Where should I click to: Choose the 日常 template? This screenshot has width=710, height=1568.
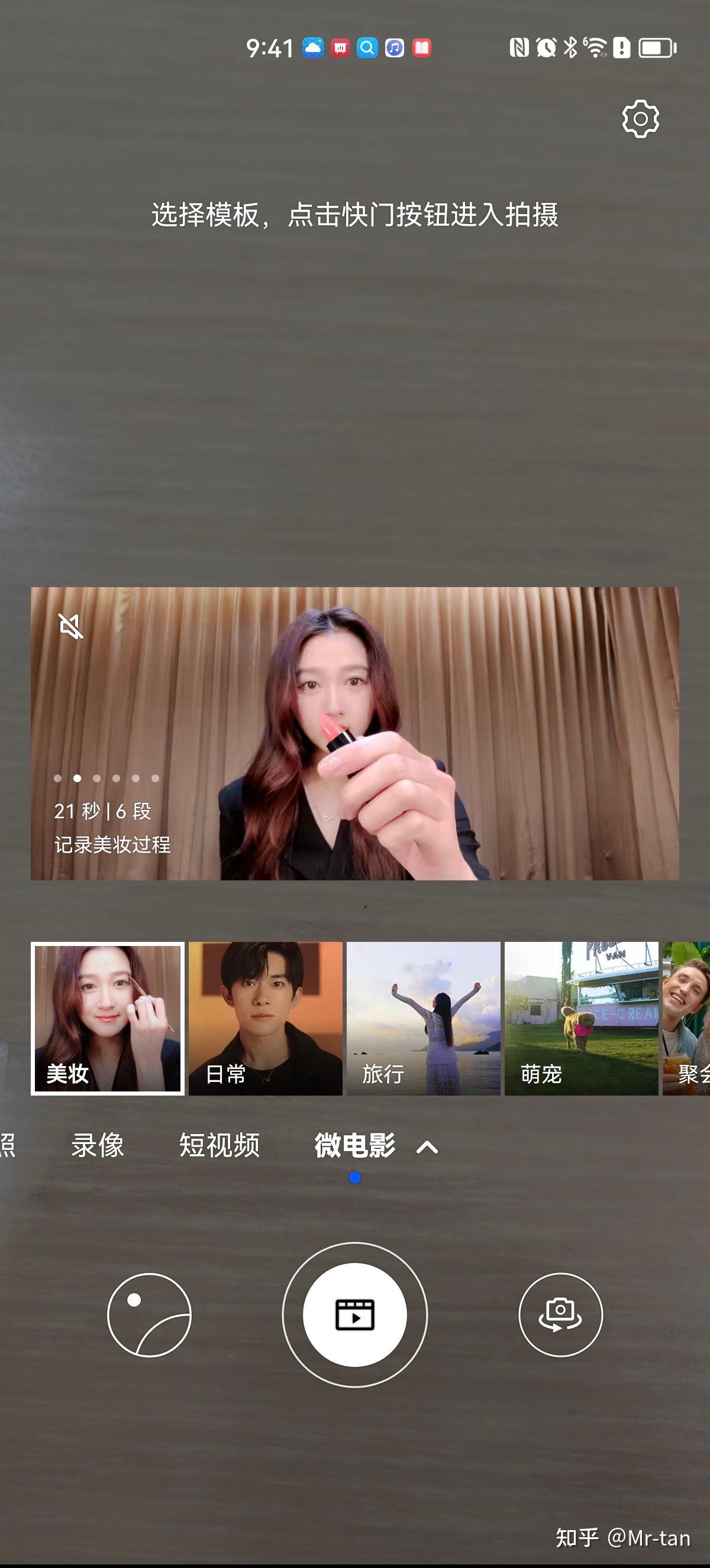point(266,1018)
